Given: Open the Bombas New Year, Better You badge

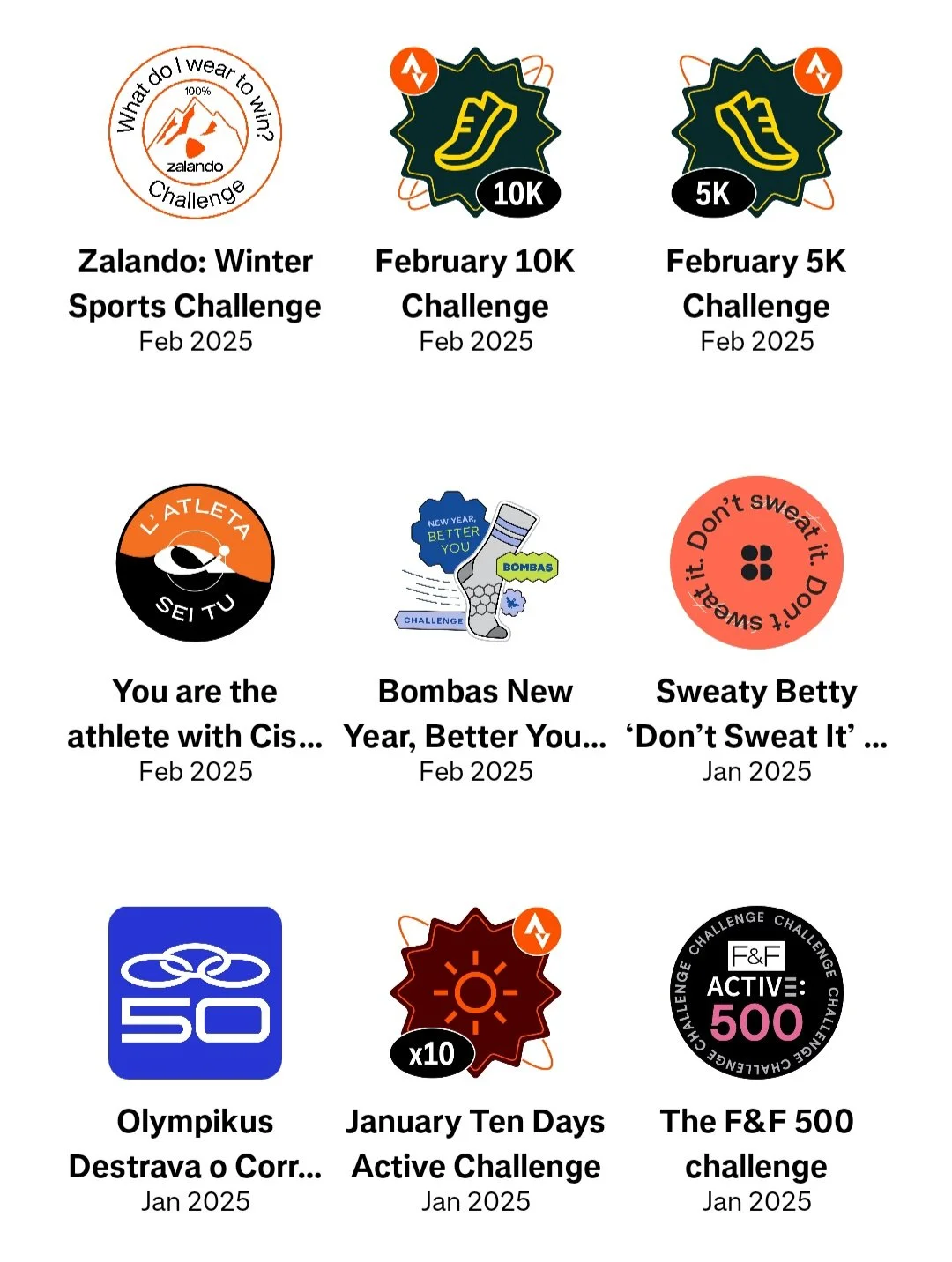Looking at the screenshot, I should (475, 564).
